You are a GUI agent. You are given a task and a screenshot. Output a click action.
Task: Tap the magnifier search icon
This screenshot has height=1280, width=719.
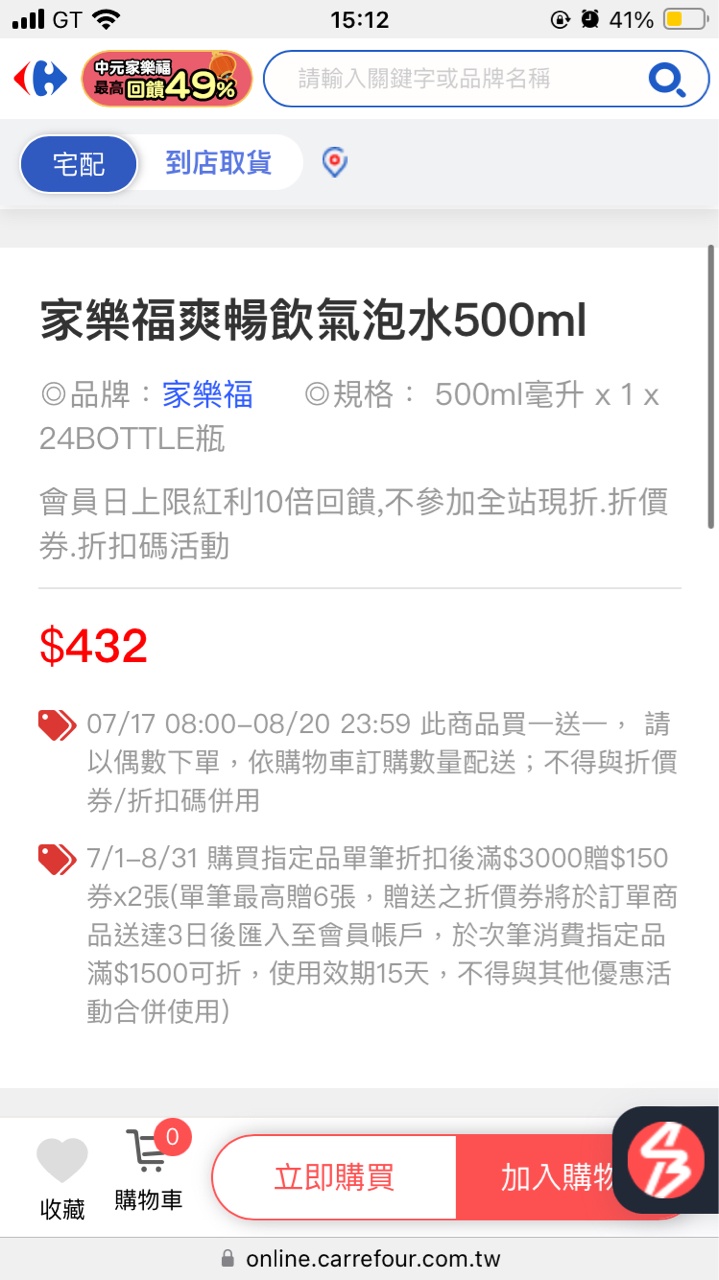point(666,79)
